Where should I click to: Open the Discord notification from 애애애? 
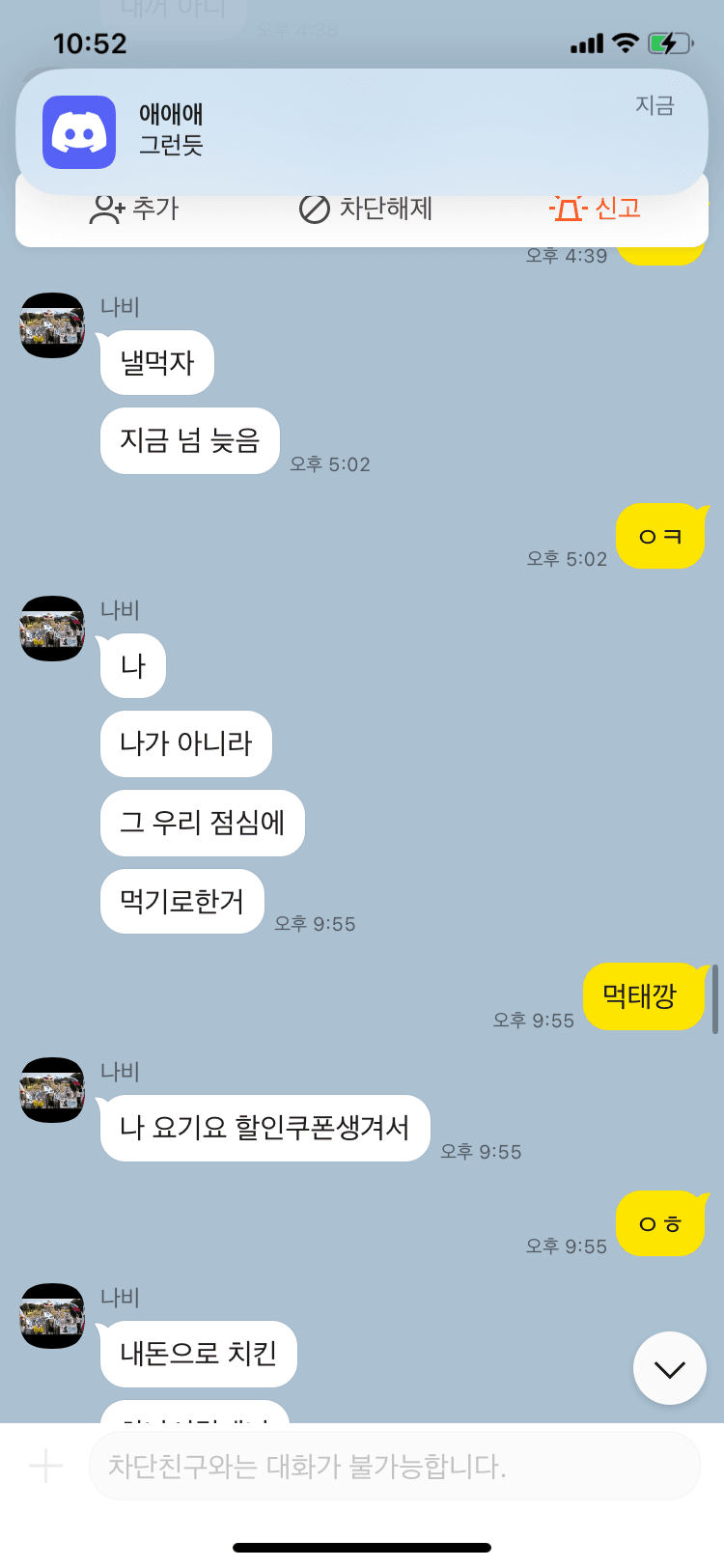[361, 131]
